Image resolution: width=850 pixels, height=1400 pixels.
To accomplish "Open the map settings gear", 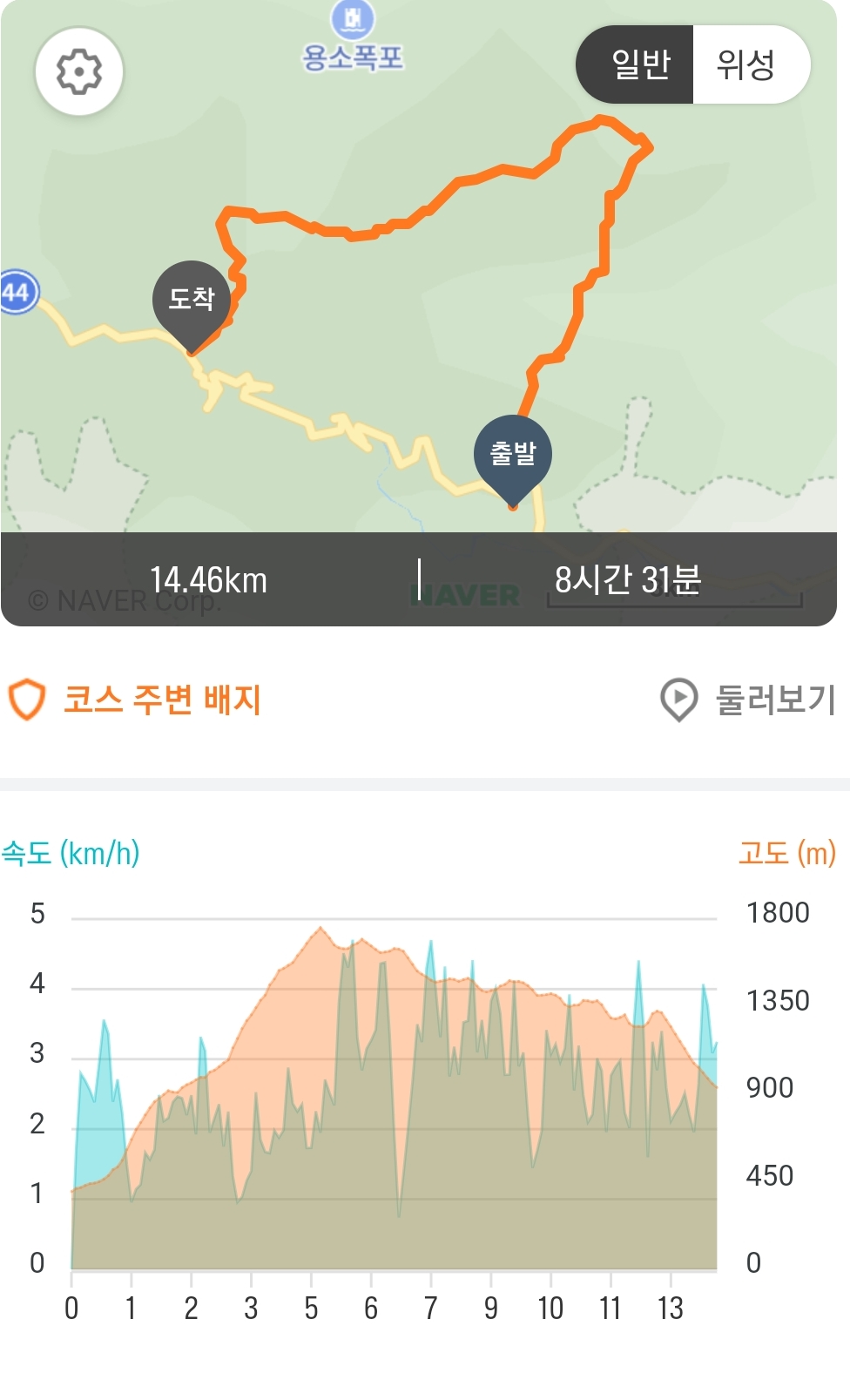I will [79, 71].
